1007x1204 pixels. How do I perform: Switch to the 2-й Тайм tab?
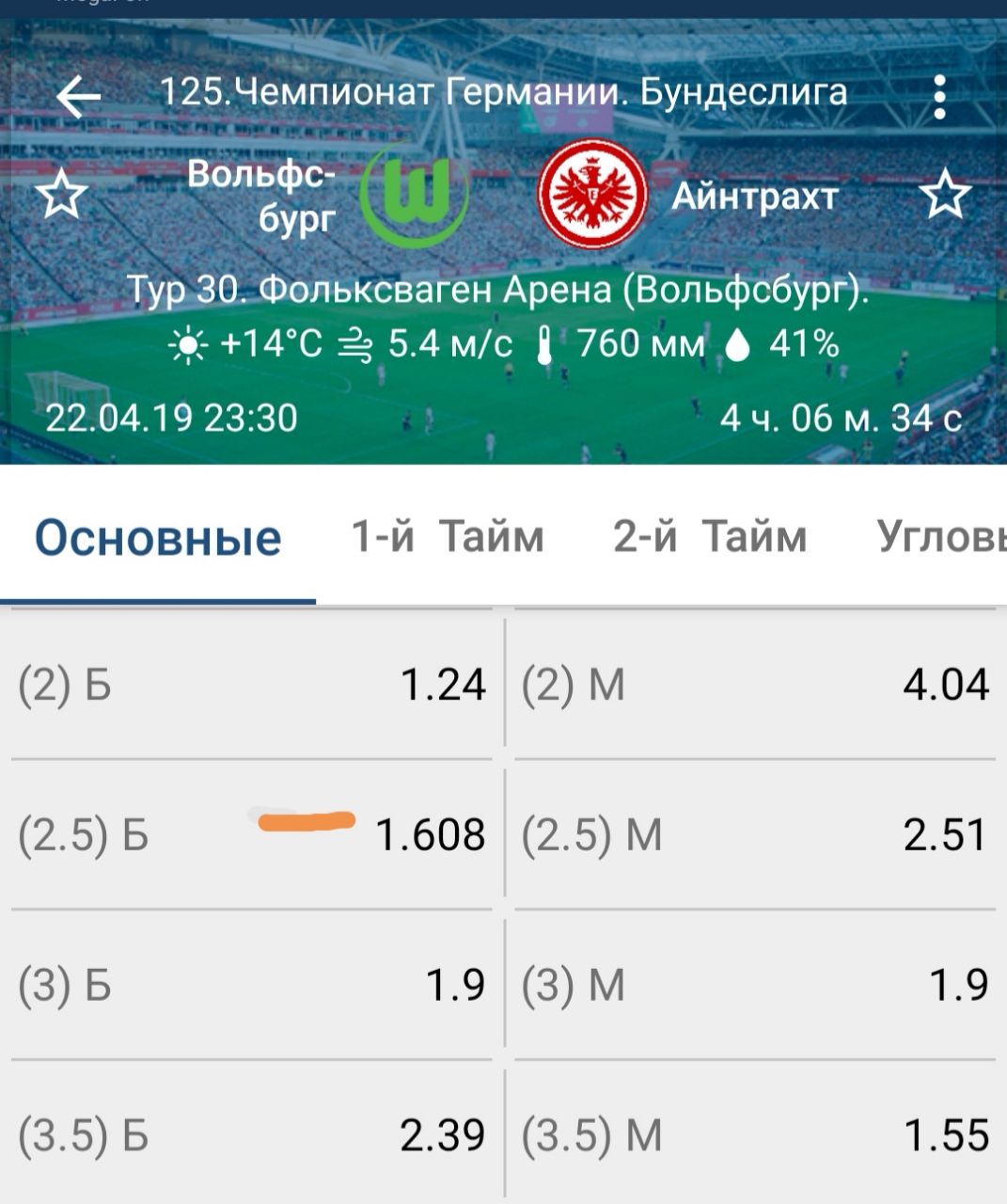710,537
